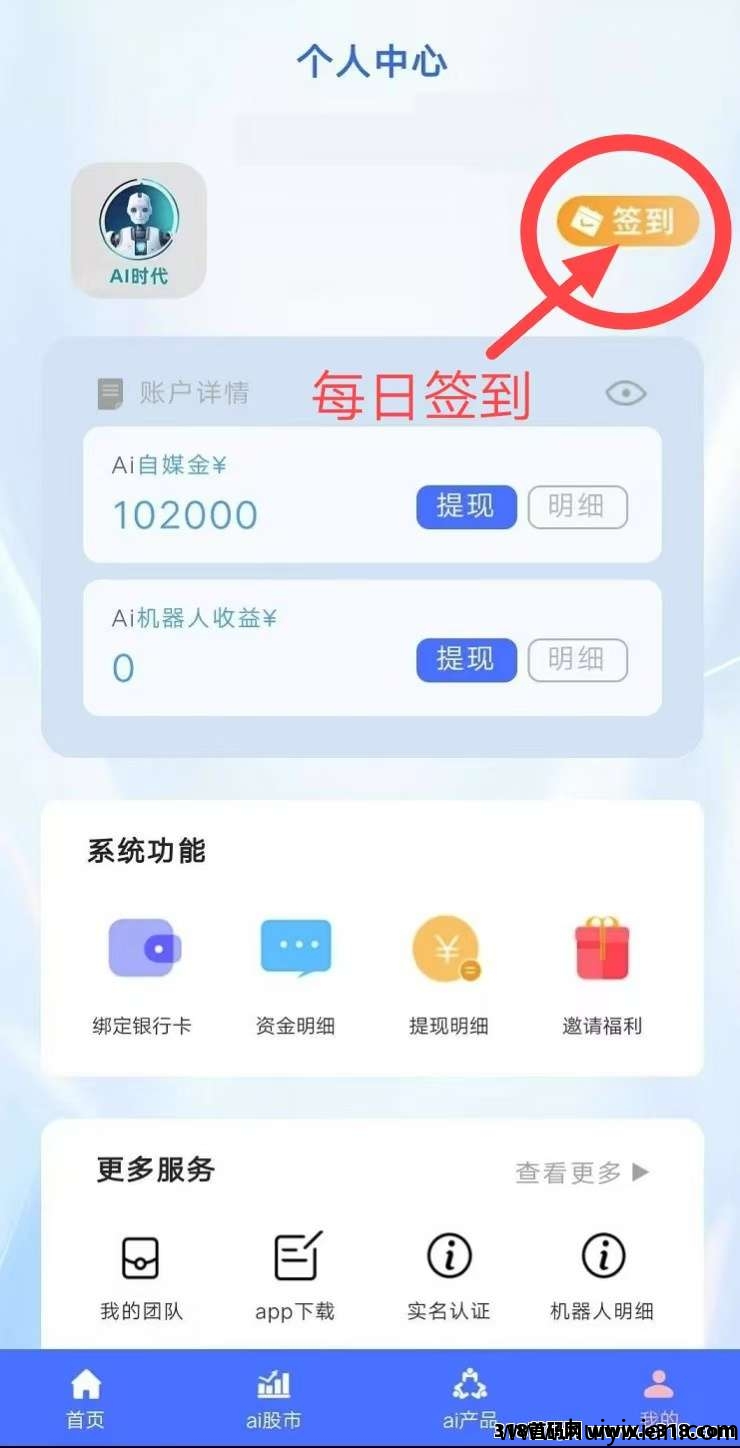Screen dimensions: 740x1448
Task: Open the app下载 page
Action: 295,1277
